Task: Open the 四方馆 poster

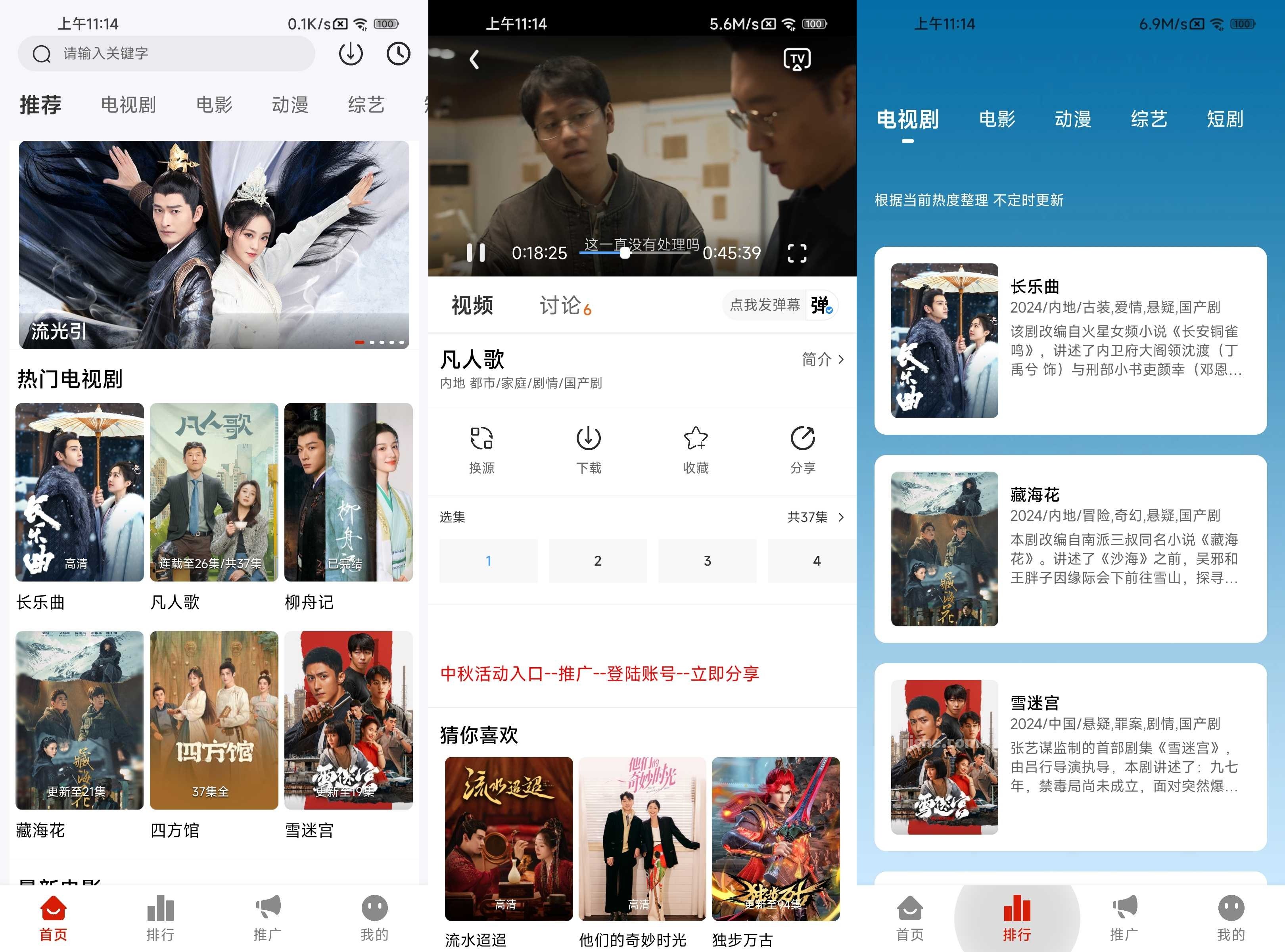Action: tap(214, 720)
